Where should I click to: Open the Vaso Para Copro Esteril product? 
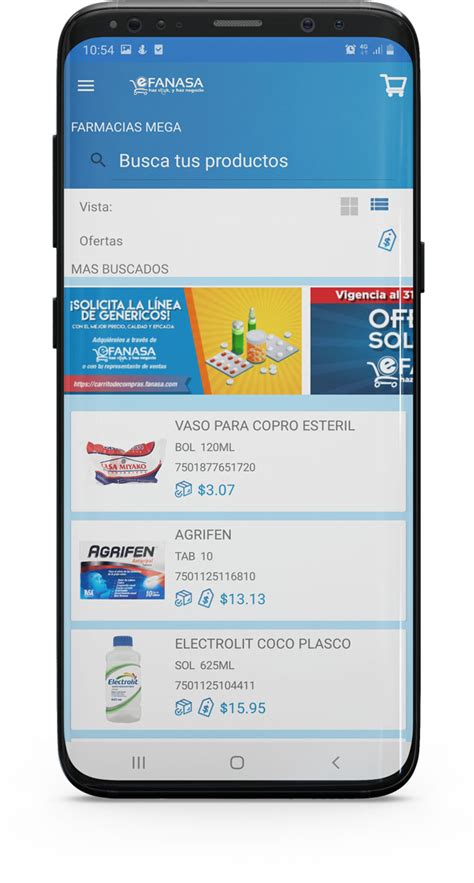pyautogui.click(x=238, y=461)
